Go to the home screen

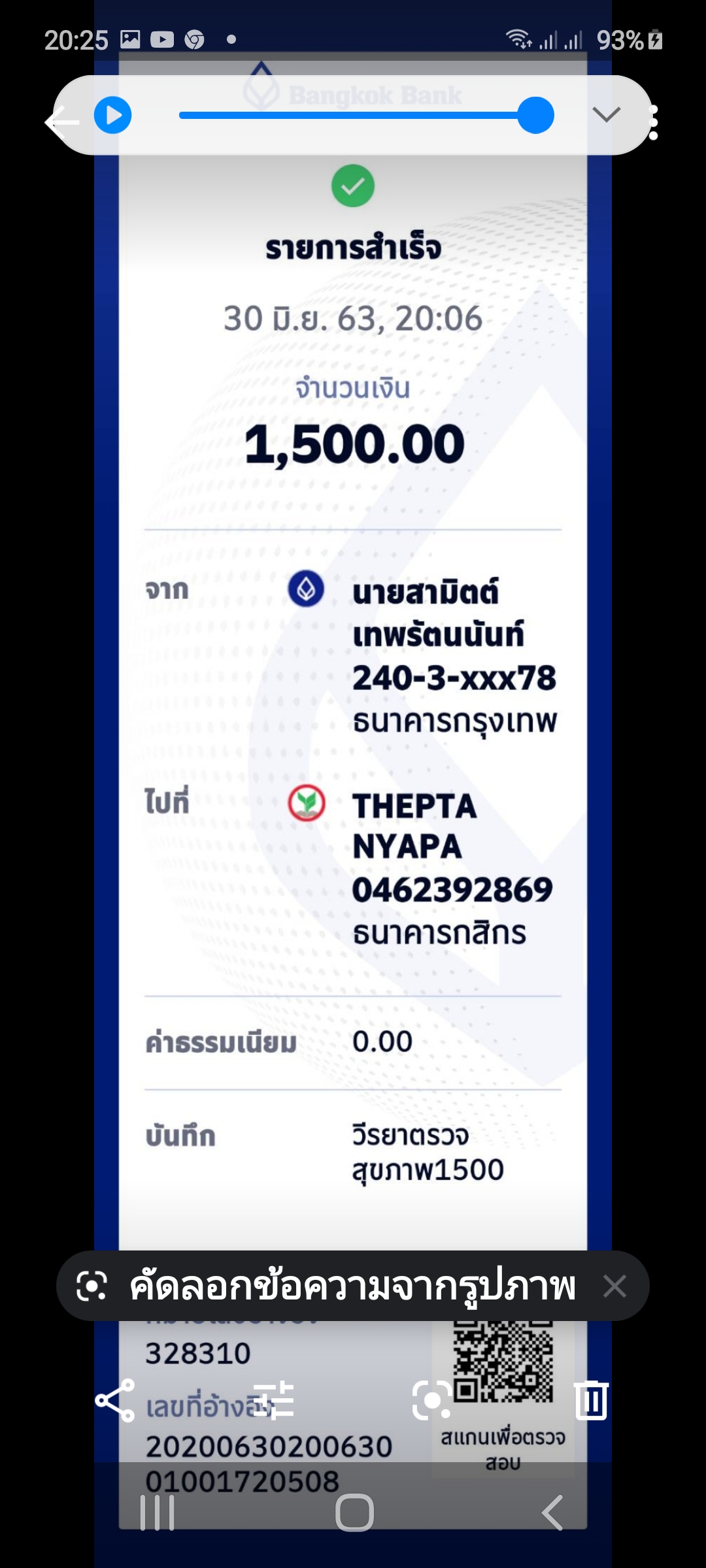pyautogui.click(x=354, y=1512)
